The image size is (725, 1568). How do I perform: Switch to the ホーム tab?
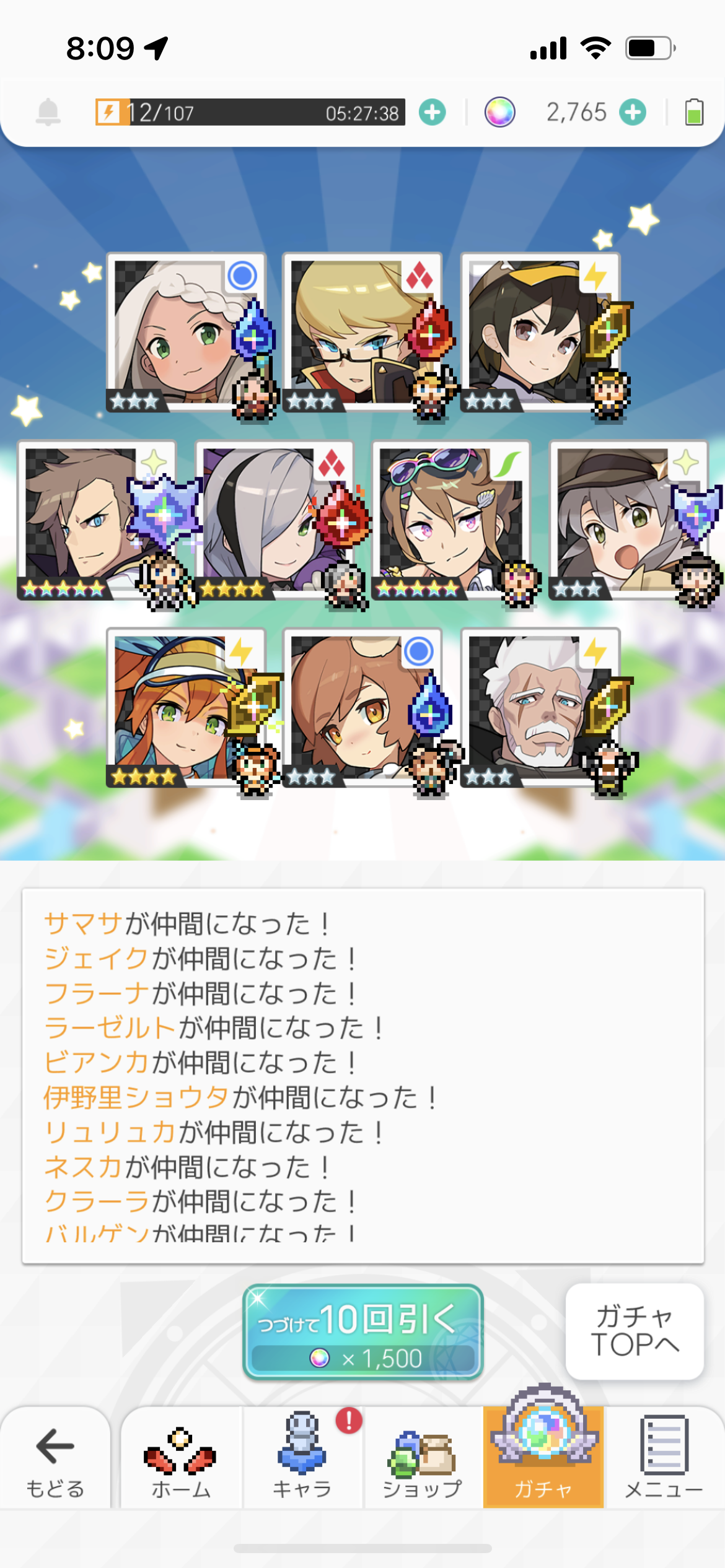180,1458
